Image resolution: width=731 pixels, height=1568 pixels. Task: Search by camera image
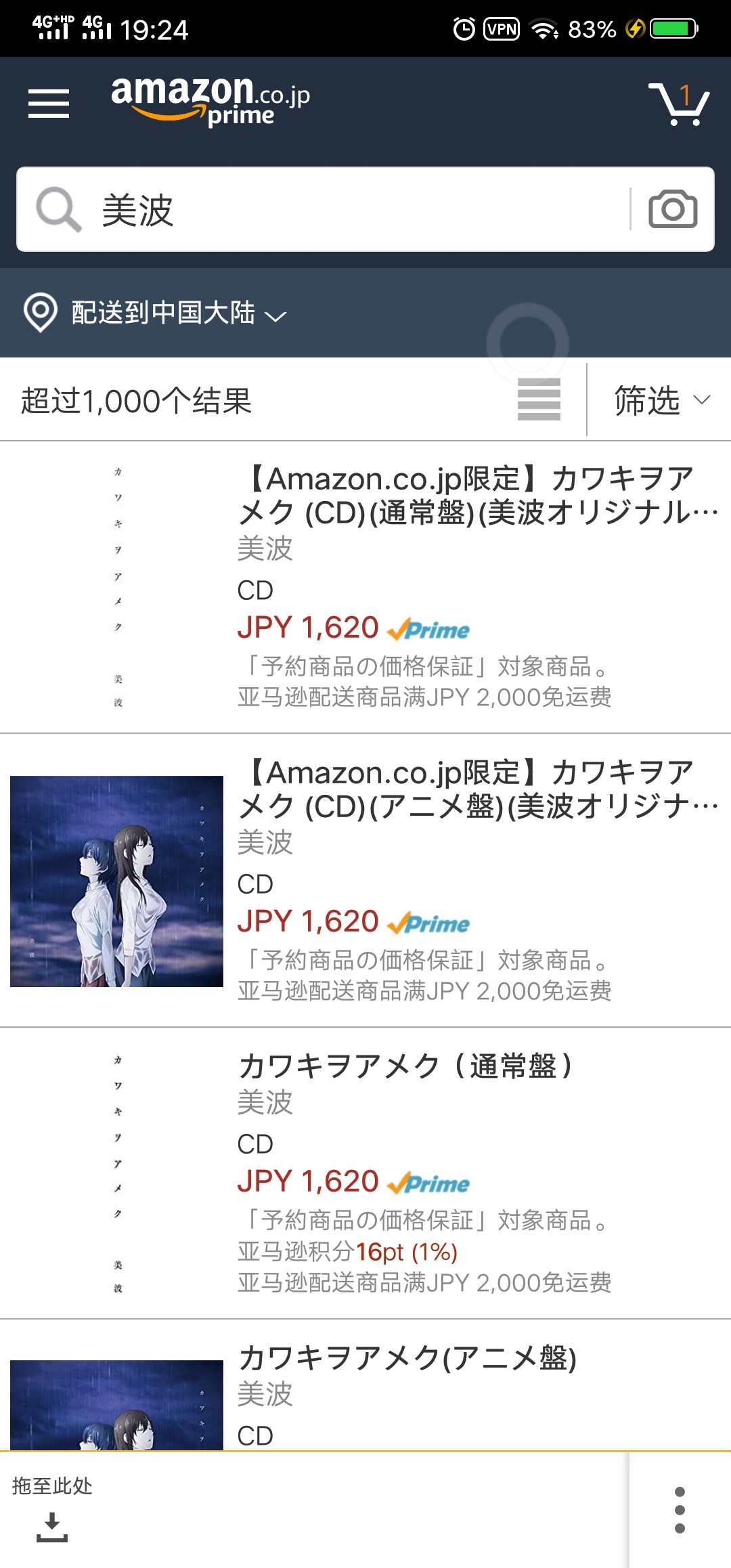coord(672,209)
